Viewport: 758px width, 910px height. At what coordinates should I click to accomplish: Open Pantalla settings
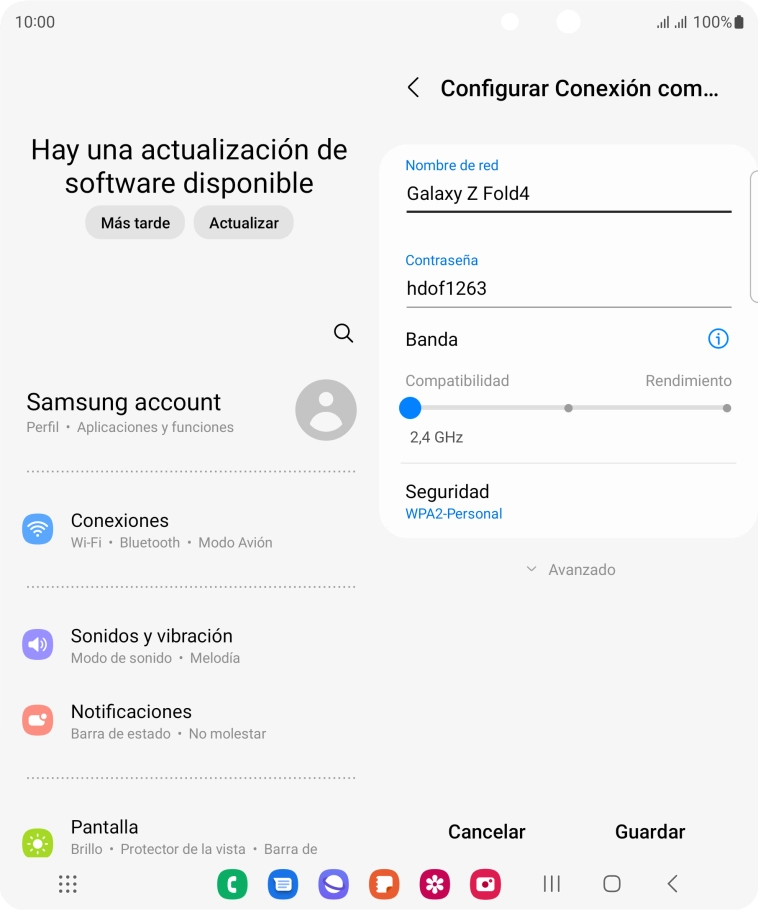pos(190,836)
